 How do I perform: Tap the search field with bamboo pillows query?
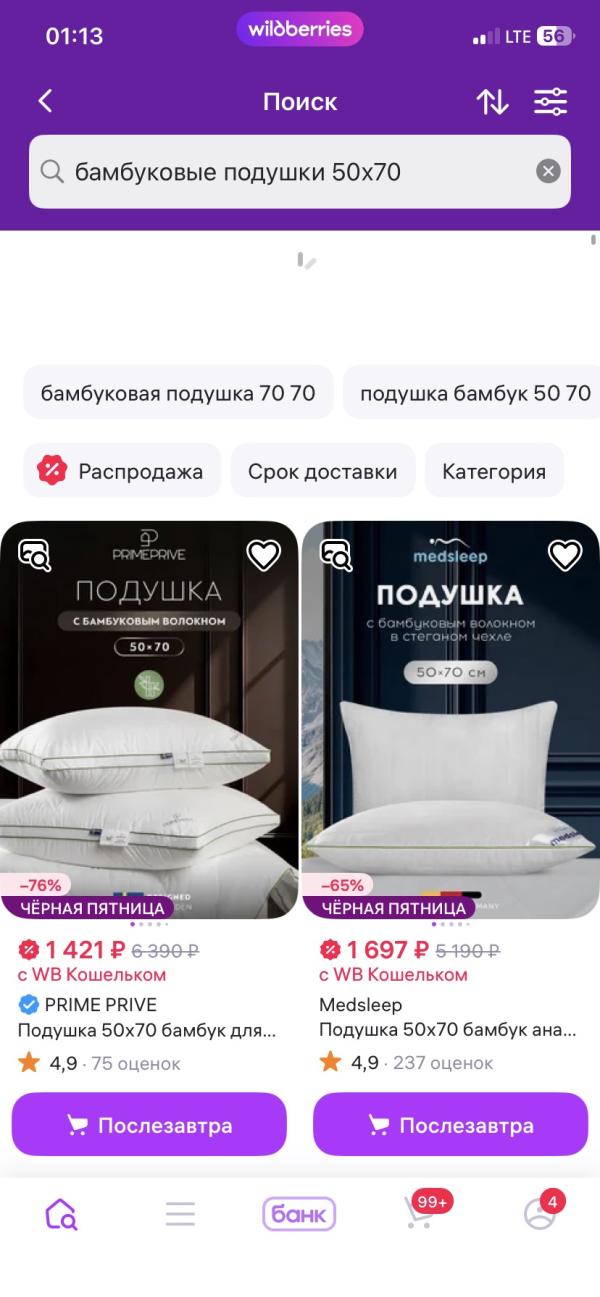pos(290,172)
